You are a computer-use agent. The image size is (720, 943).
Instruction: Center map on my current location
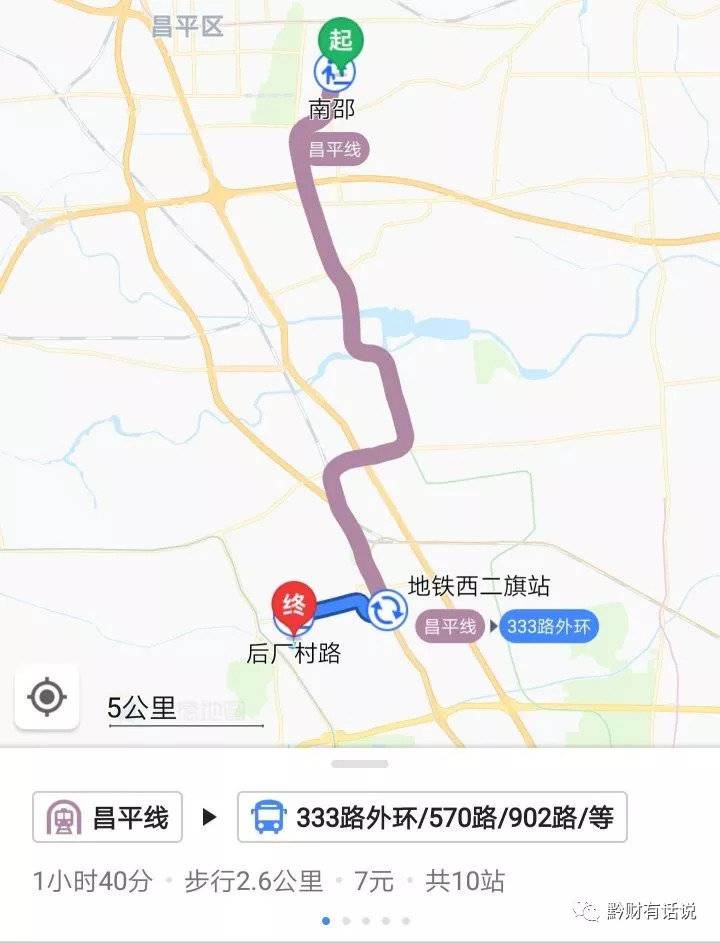[47, 697]
